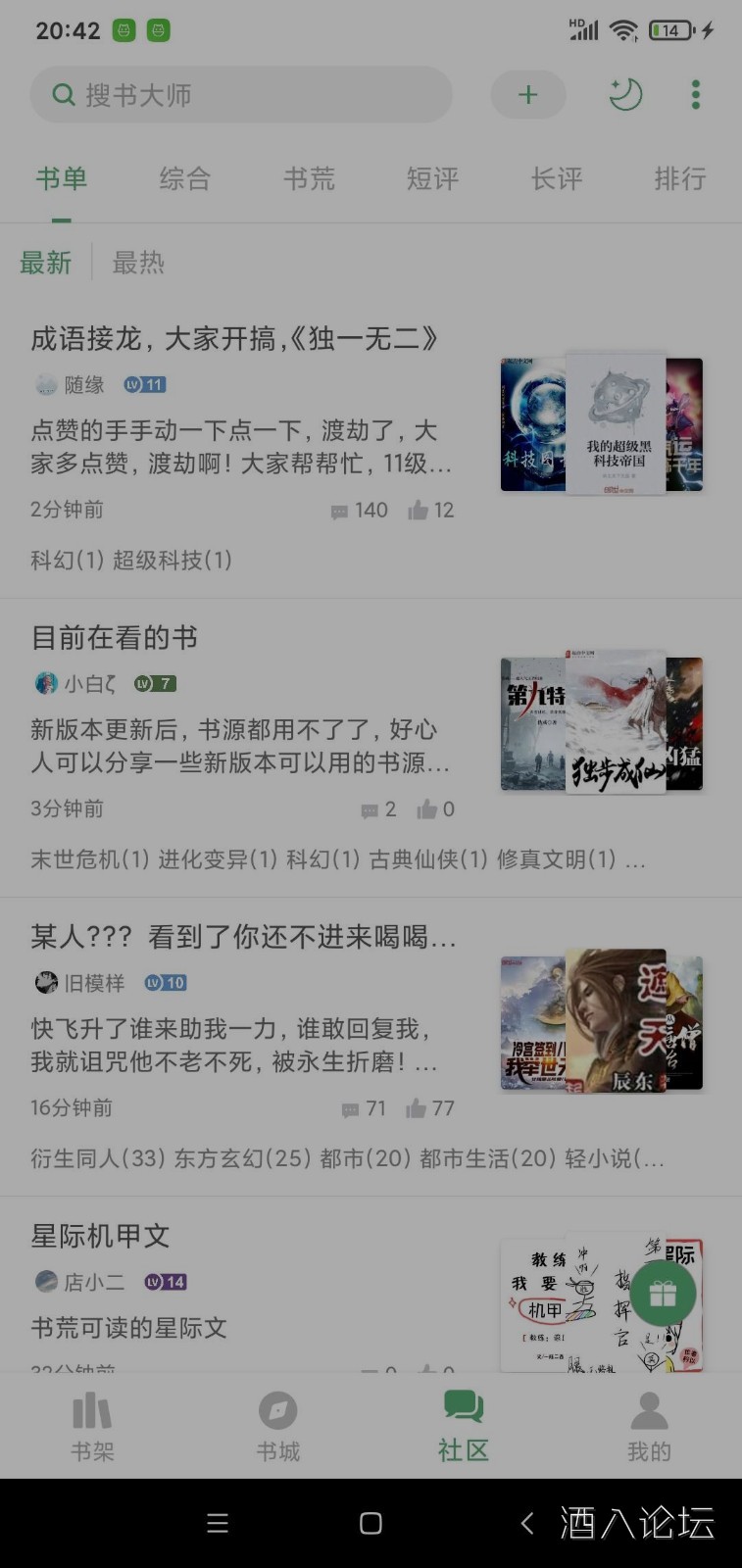Screen dimensions: 742x1568
Task: Open 旧模样's 某人??? book list post
Action: click(243, 937)
